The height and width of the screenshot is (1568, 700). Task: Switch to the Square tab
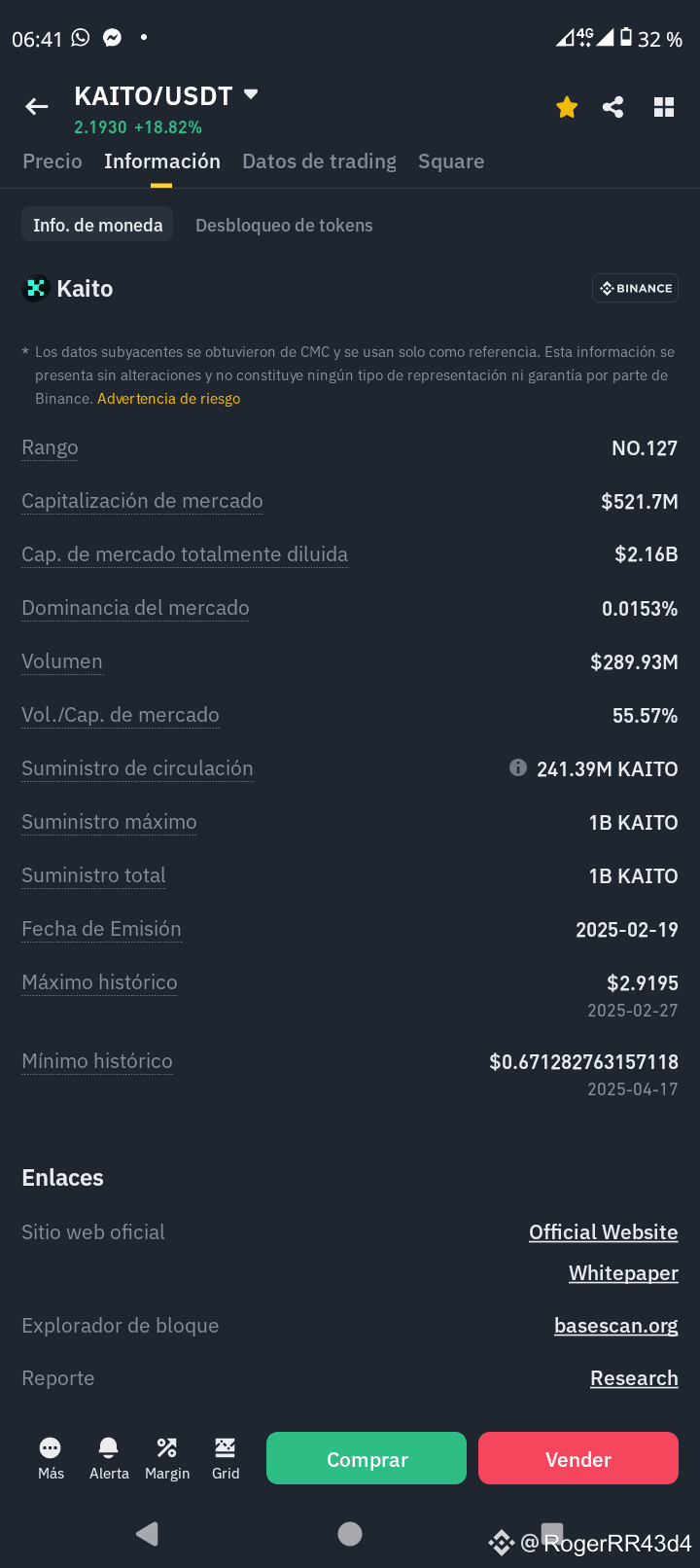451,161
